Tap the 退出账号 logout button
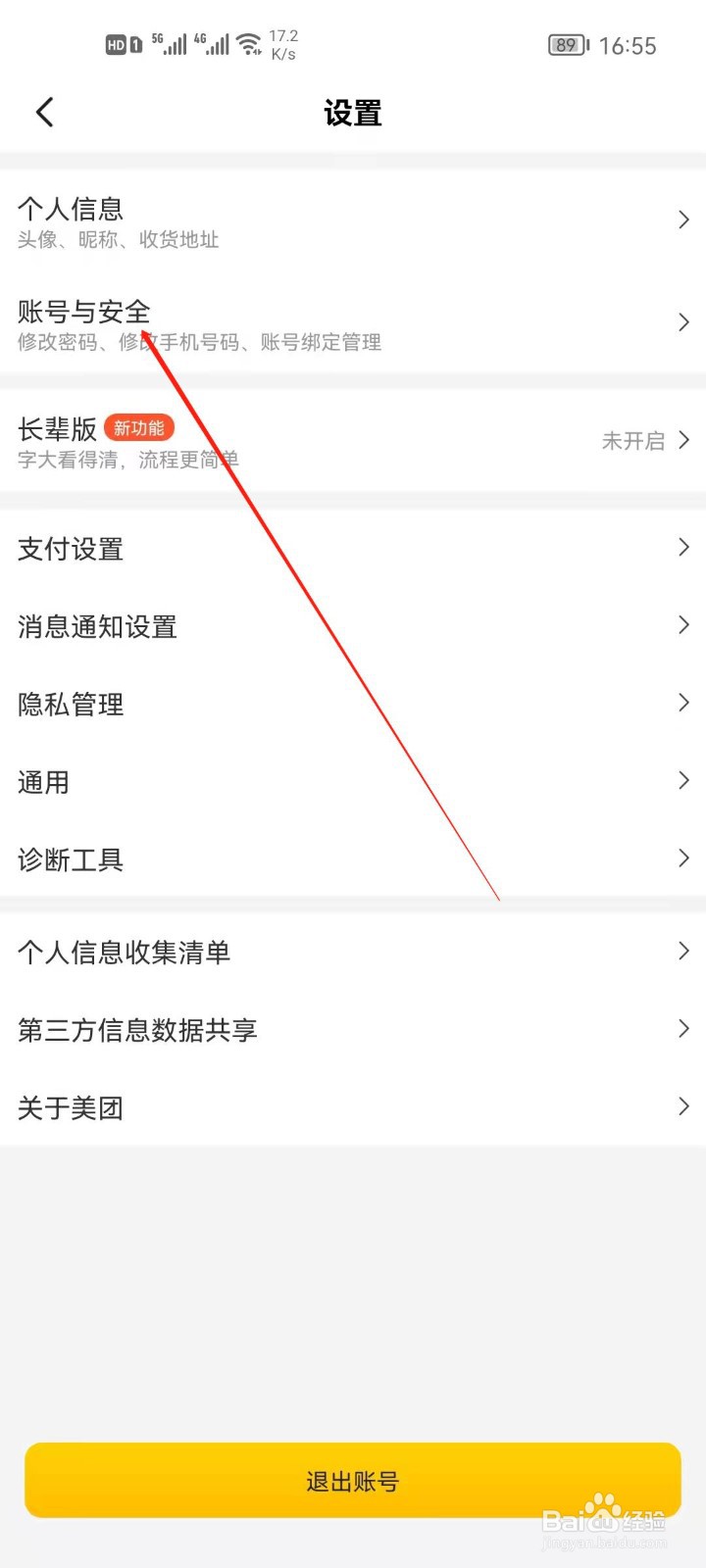 (x=353, y=1481)
